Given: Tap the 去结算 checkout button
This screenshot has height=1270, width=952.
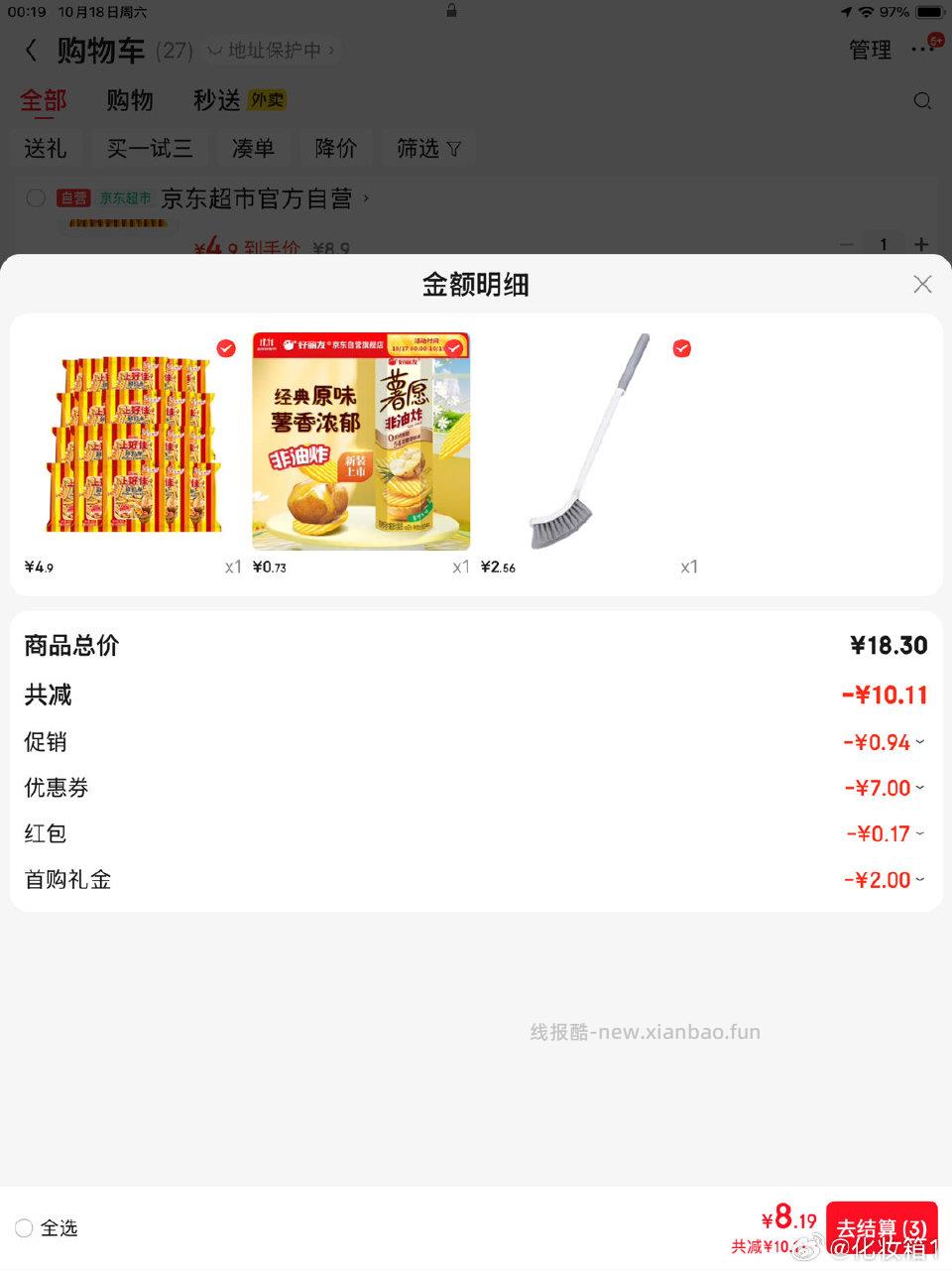Looking at the screenshot, I should click(882, 1228).
